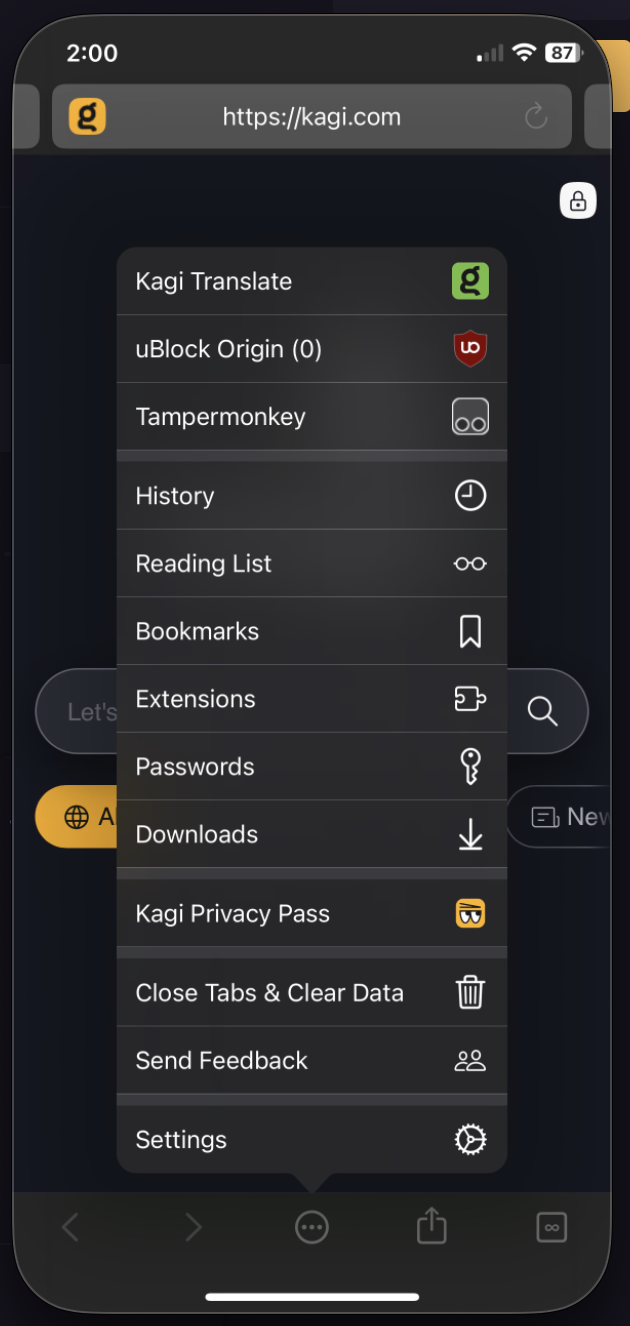The height and width of the screenshot is (1326, 630).
Task: Open the Extensions manager
Action: (x=311, y=699)
